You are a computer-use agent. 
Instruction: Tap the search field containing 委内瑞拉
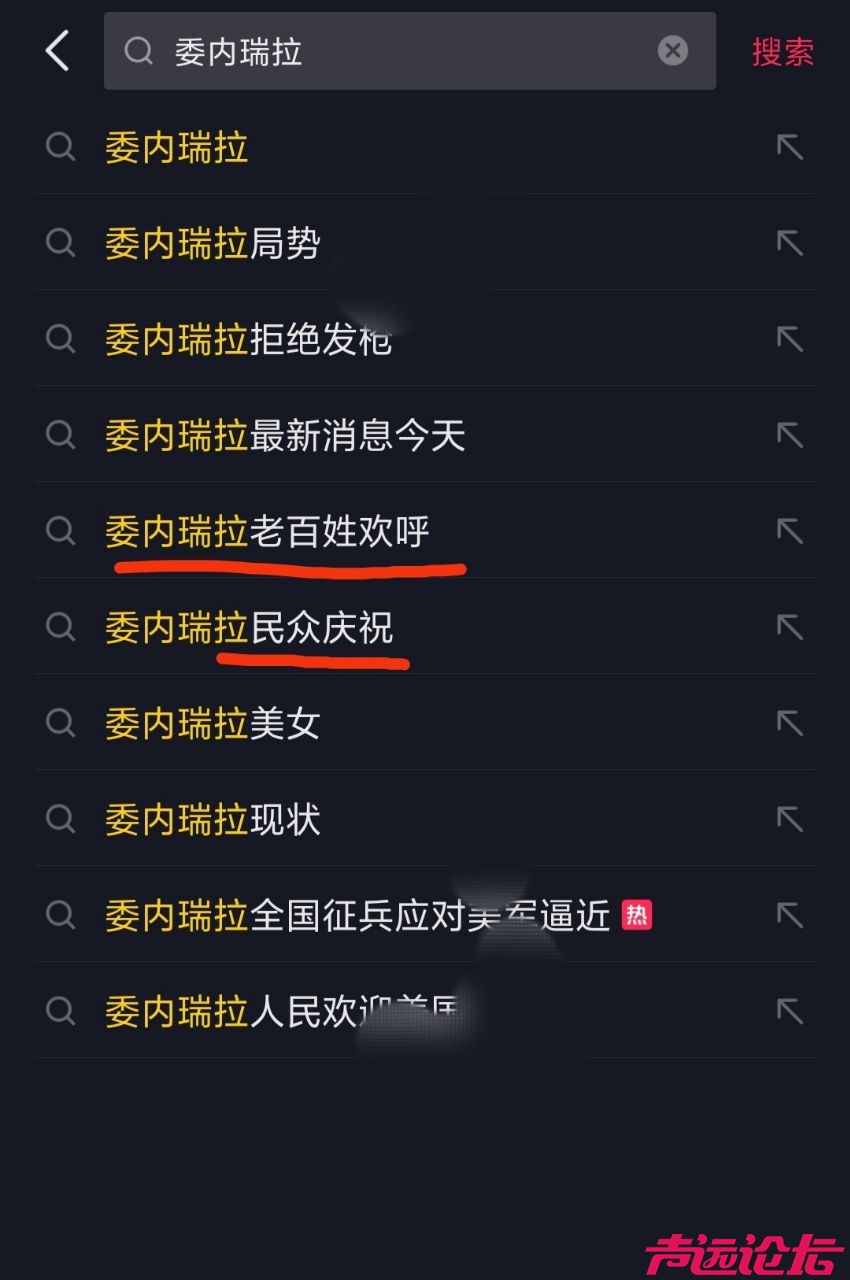(x=400, y=51)
